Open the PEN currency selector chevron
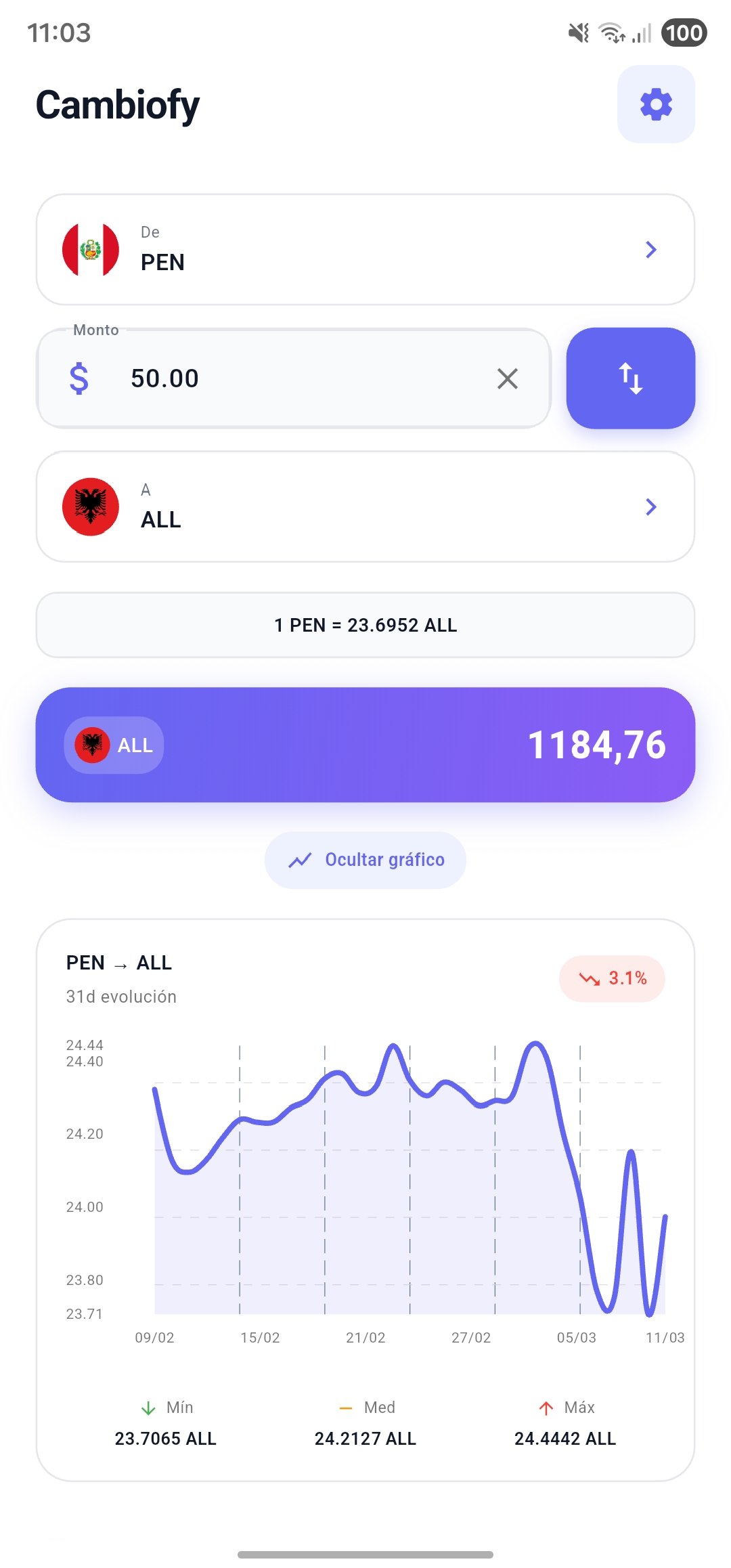731x1568 pixels. tap(650, 250)
